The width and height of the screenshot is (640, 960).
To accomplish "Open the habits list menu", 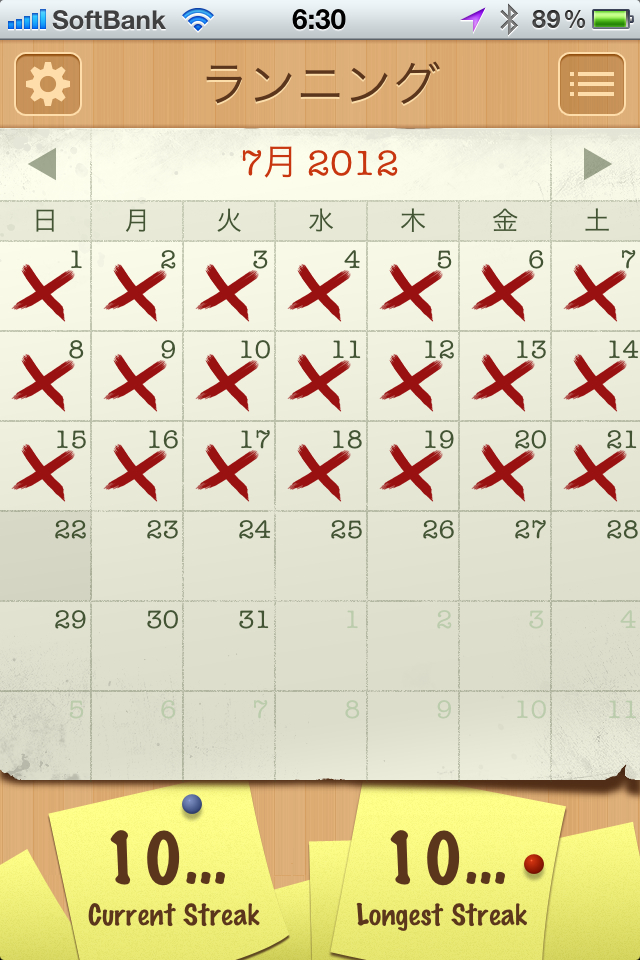I will coord(591,84).
